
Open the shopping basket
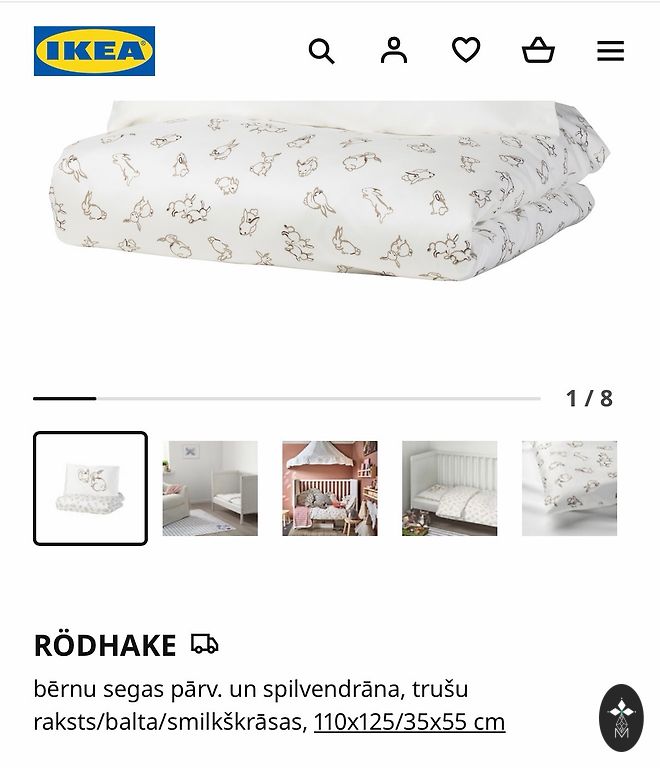click(x=538, y=51)
